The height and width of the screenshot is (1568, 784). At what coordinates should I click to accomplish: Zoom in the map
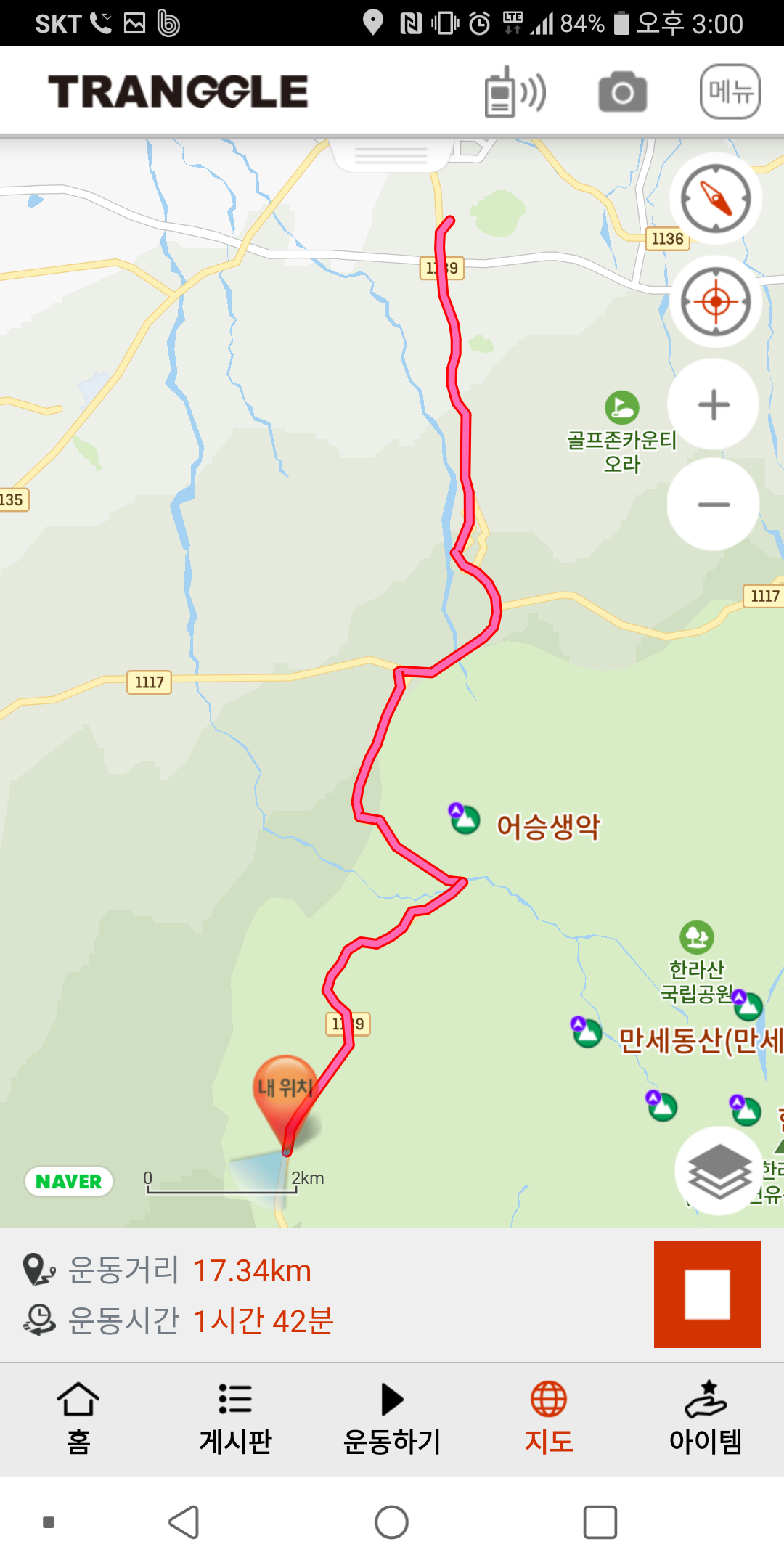714,404
